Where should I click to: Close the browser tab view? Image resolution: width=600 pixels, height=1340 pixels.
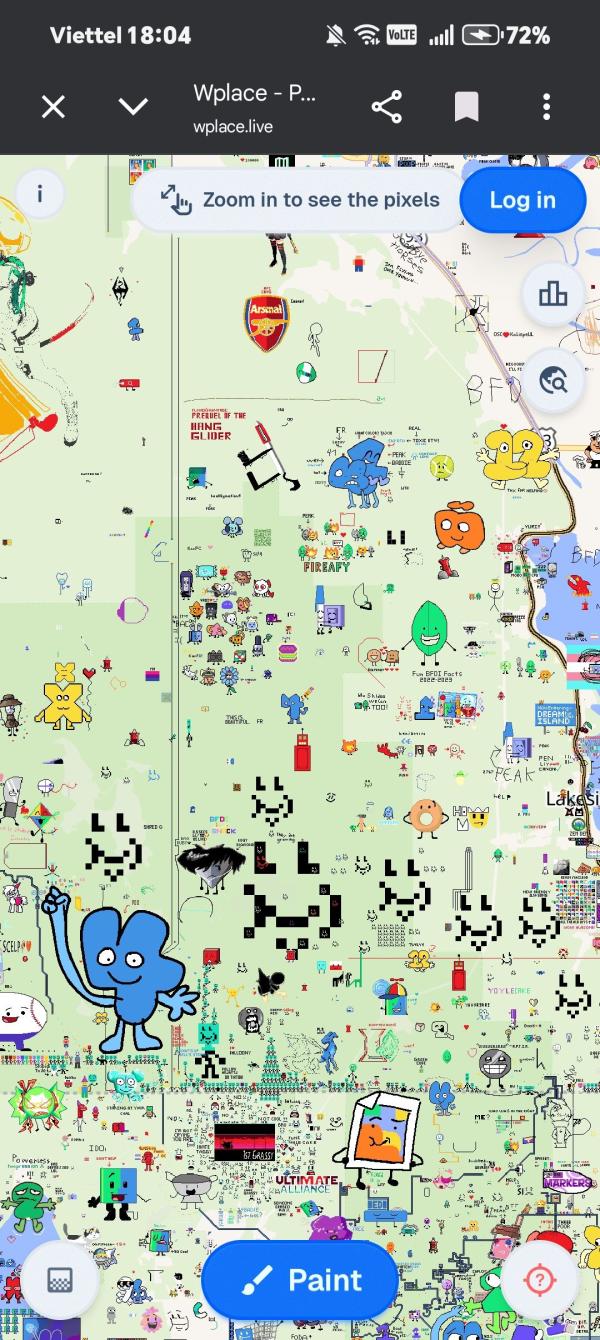coord(53,107)
